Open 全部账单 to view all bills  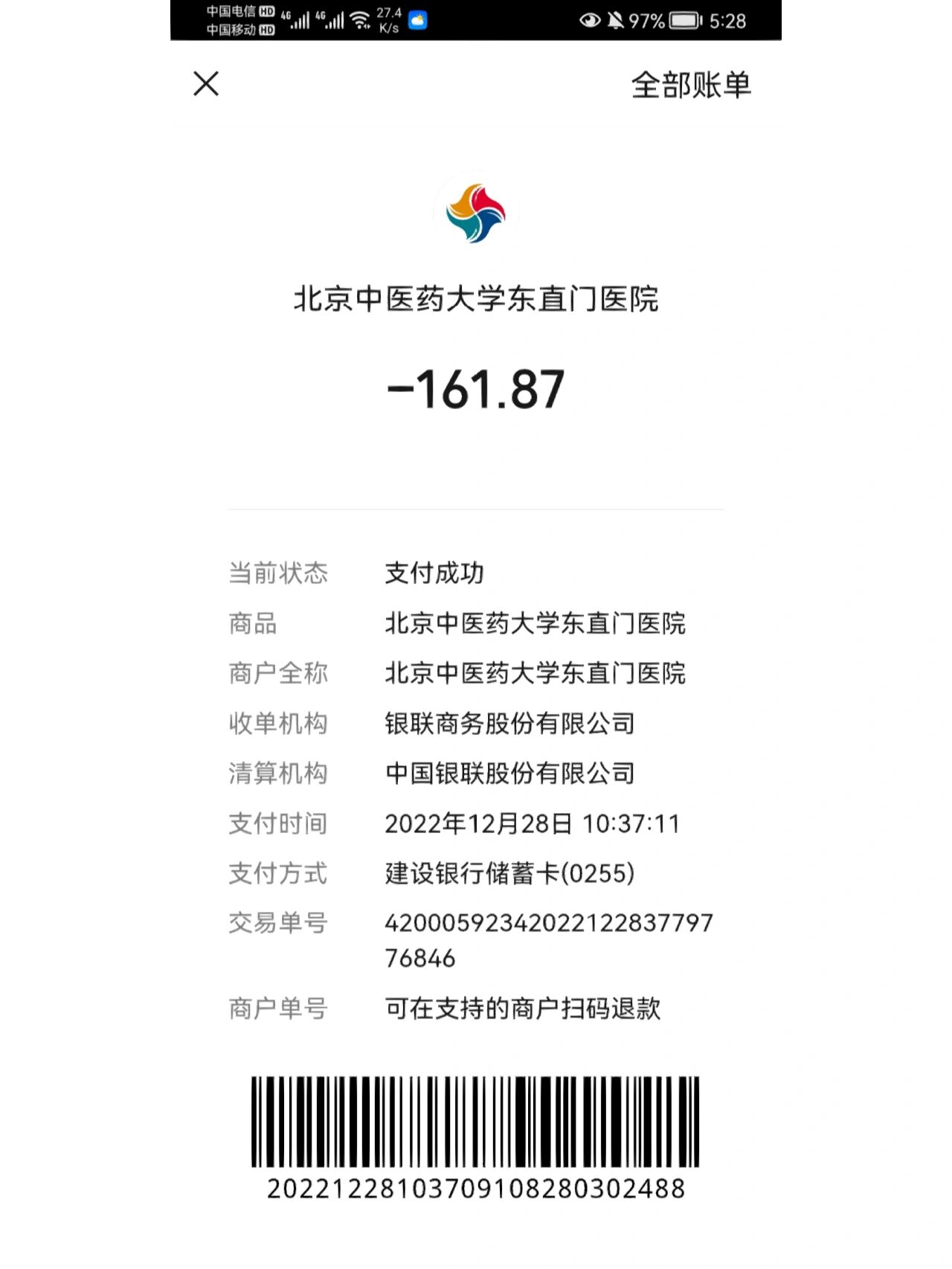(x=690, y=85)
